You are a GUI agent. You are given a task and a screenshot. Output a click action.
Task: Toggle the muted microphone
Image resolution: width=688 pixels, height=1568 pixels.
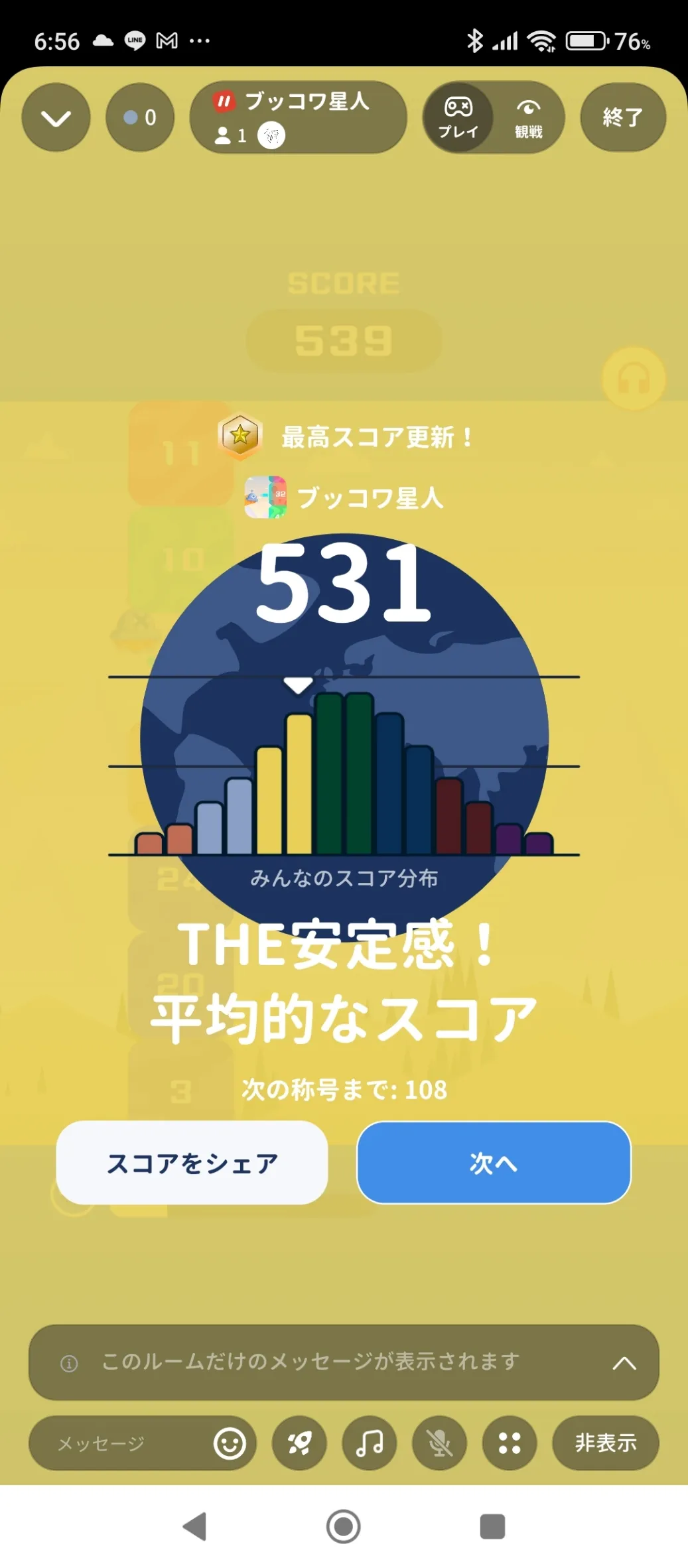439,1443
